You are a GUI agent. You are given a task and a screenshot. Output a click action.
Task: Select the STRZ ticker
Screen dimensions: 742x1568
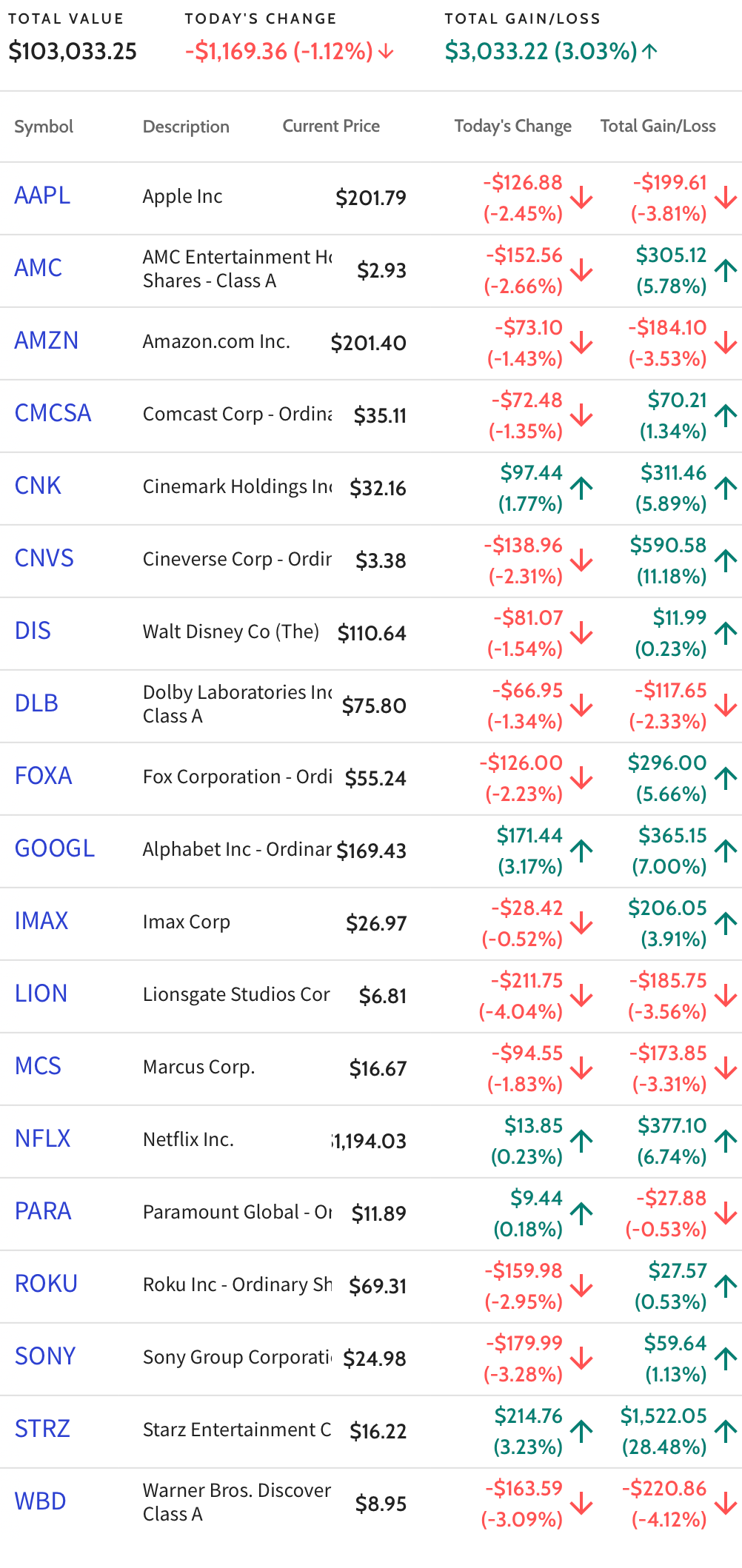(42, 1429)
